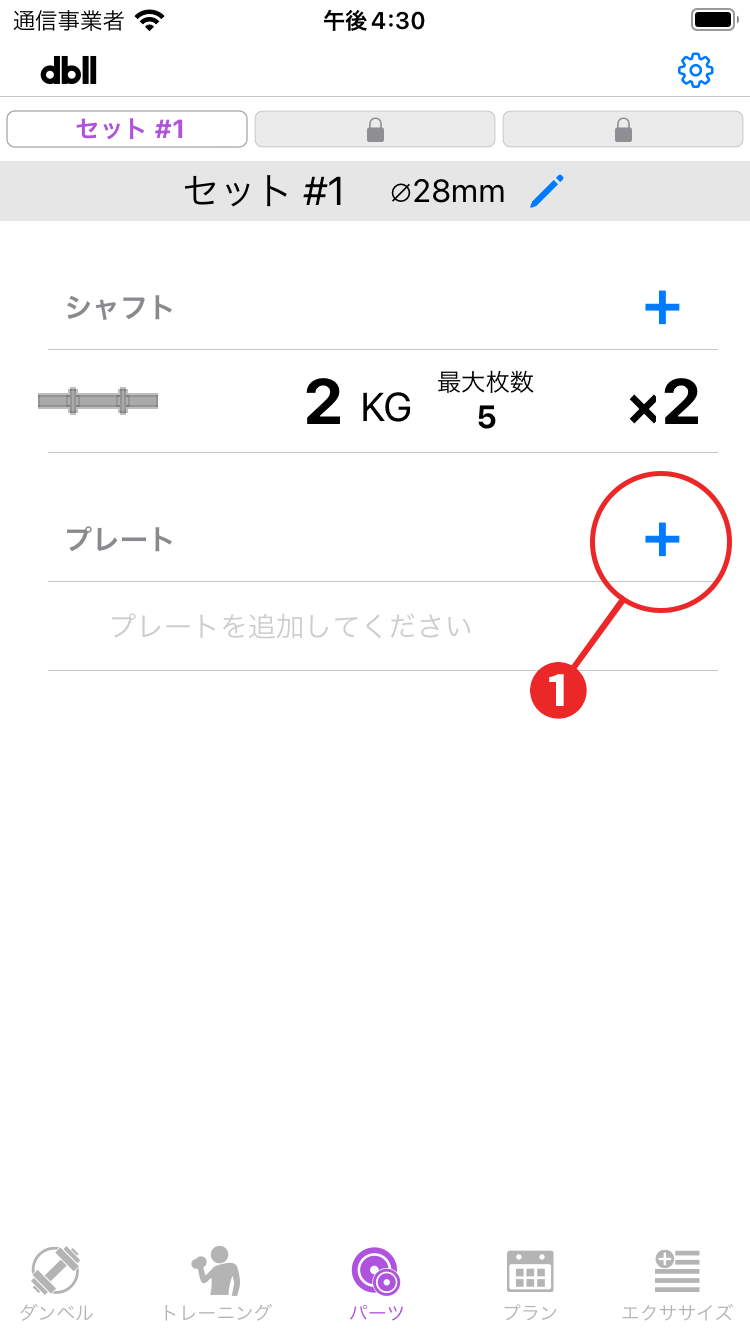Open the settings gear

695,70
